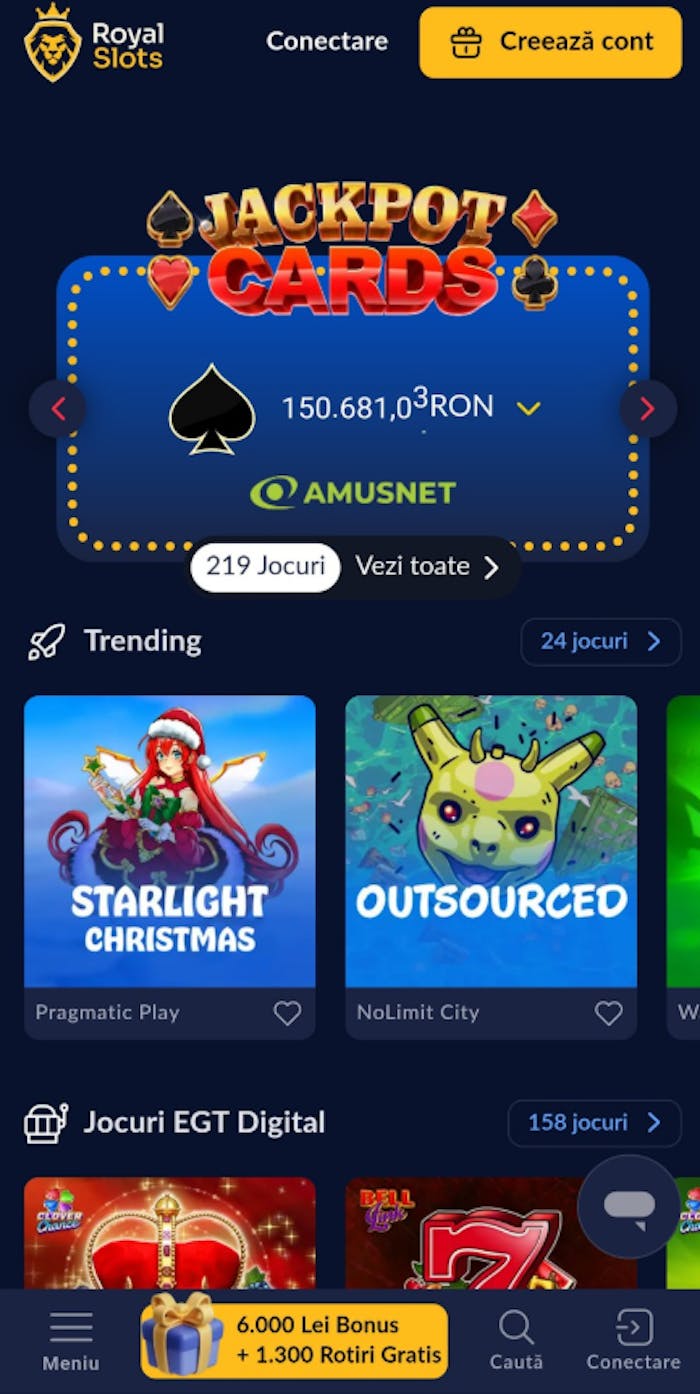This screenshot has height=1394, width=700.
Task: View all 24 Trending games
Action: tap(600, 641)
